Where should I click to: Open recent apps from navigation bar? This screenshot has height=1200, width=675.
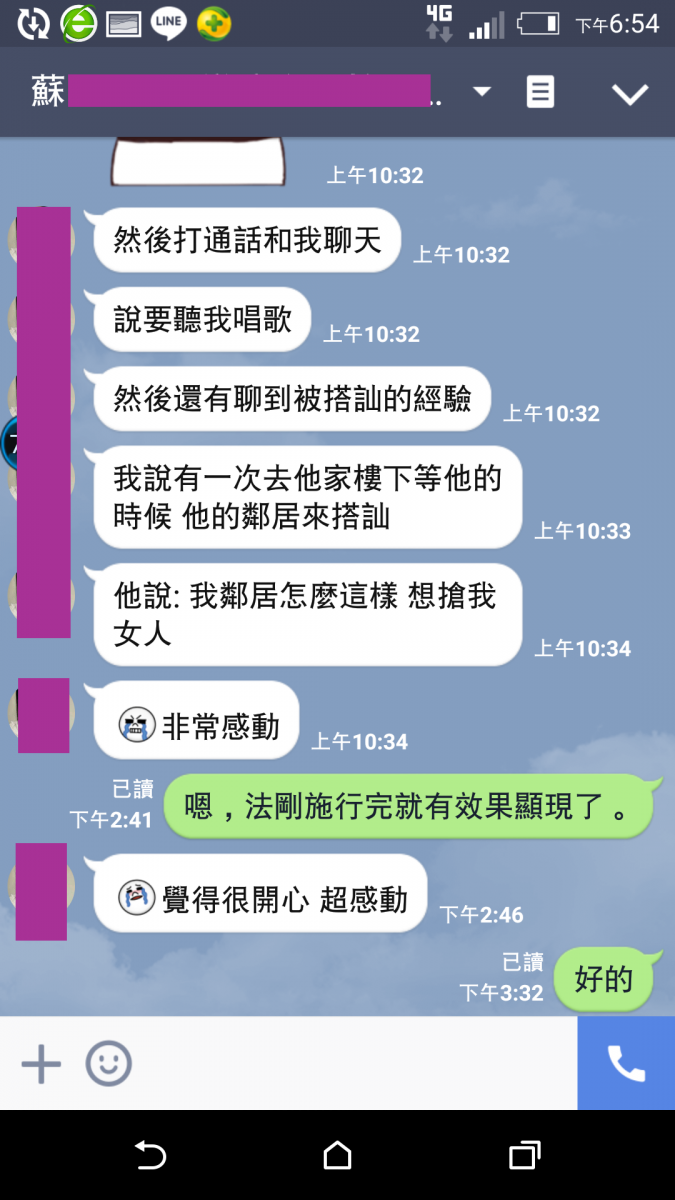pos(524,1156)
